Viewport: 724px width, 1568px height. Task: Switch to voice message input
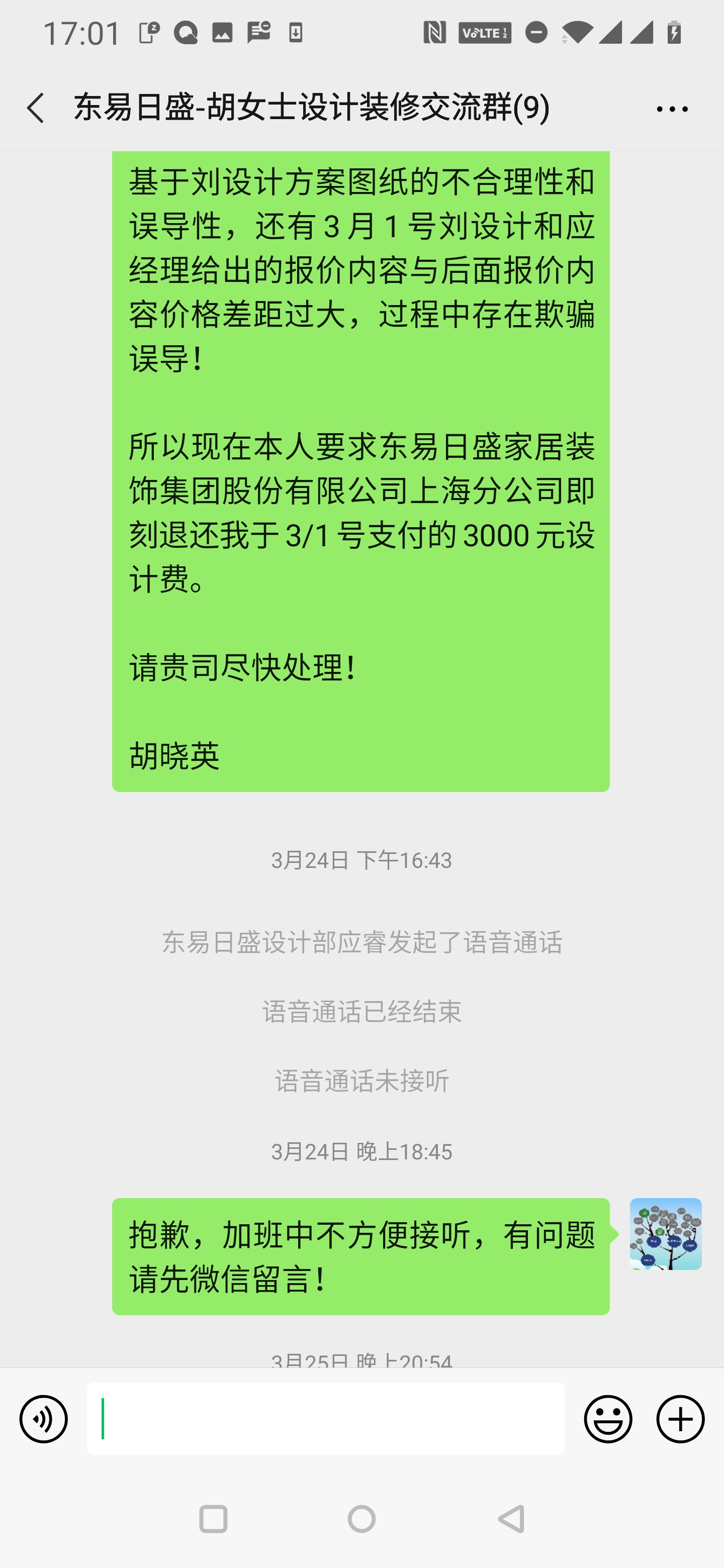pyautogui.click(x=43, y=1419)
